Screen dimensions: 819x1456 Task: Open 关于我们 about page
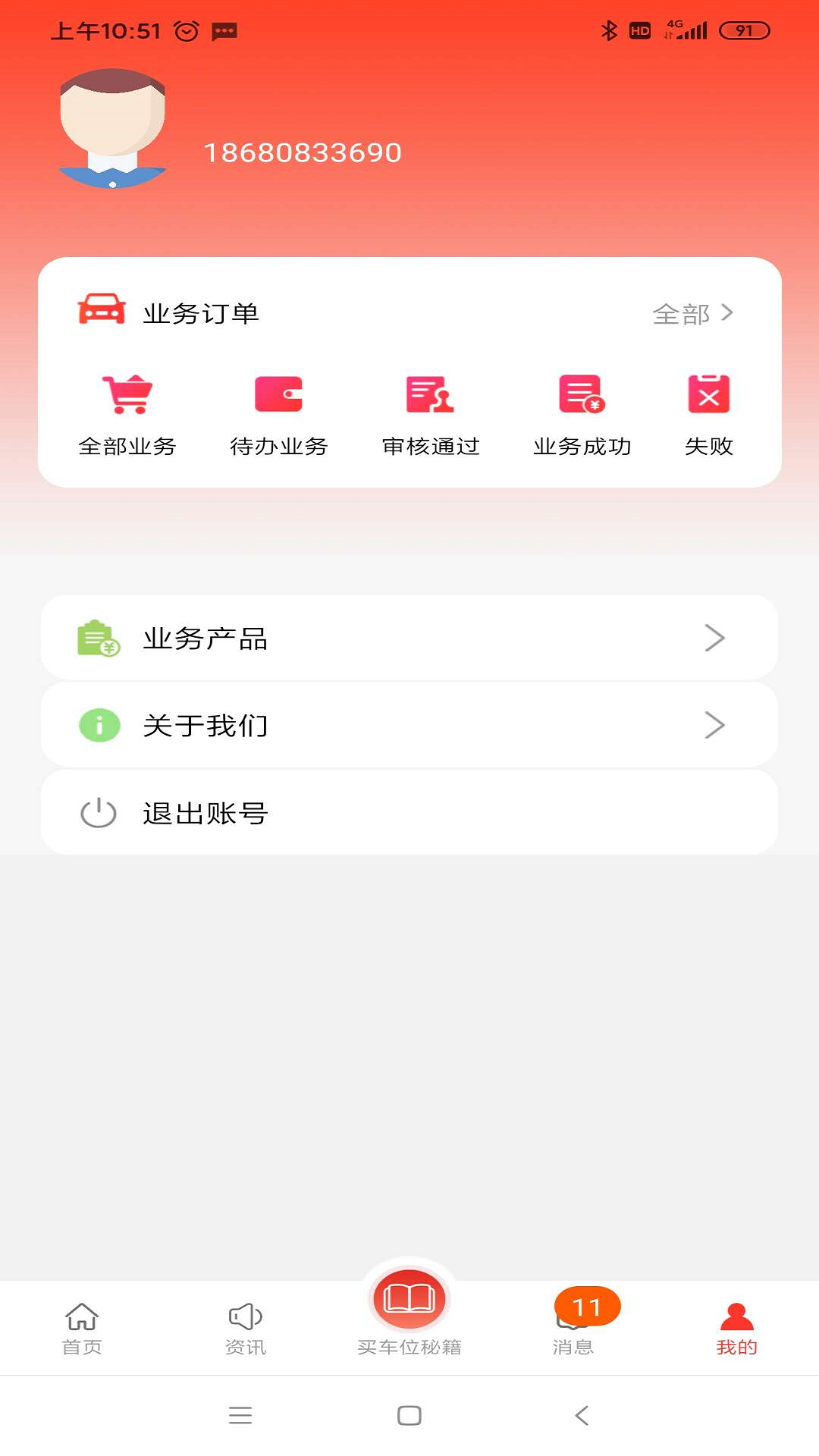409,726
